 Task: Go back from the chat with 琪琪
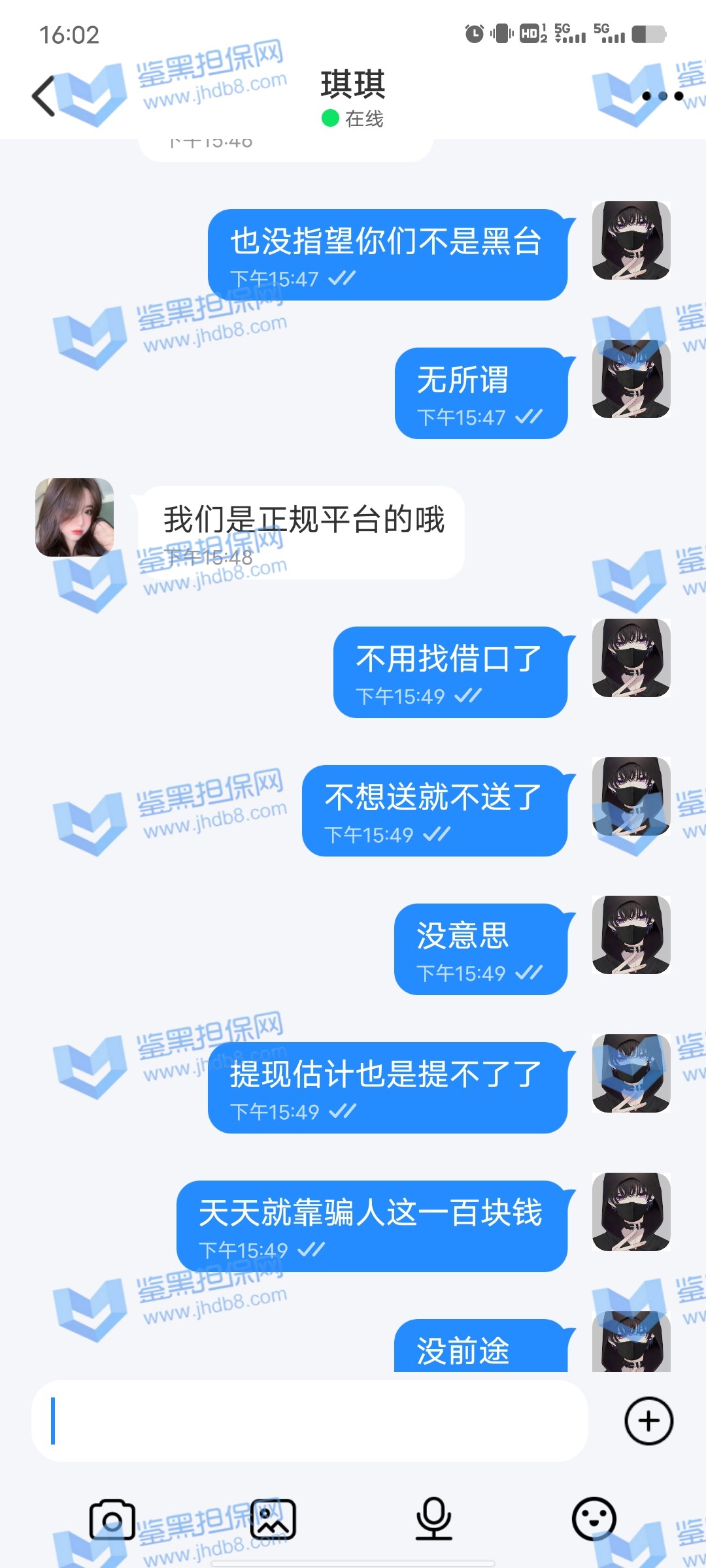[x=44, y=96]
